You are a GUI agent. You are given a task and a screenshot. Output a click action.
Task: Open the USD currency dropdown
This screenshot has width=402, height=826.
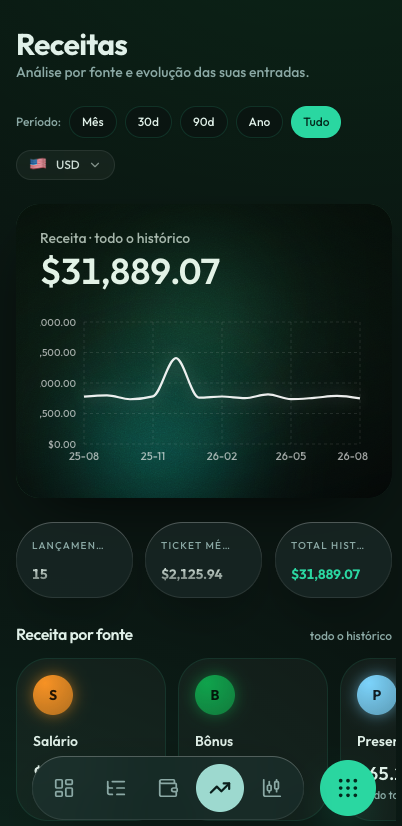pyautogui.click(x=65, y=165)
